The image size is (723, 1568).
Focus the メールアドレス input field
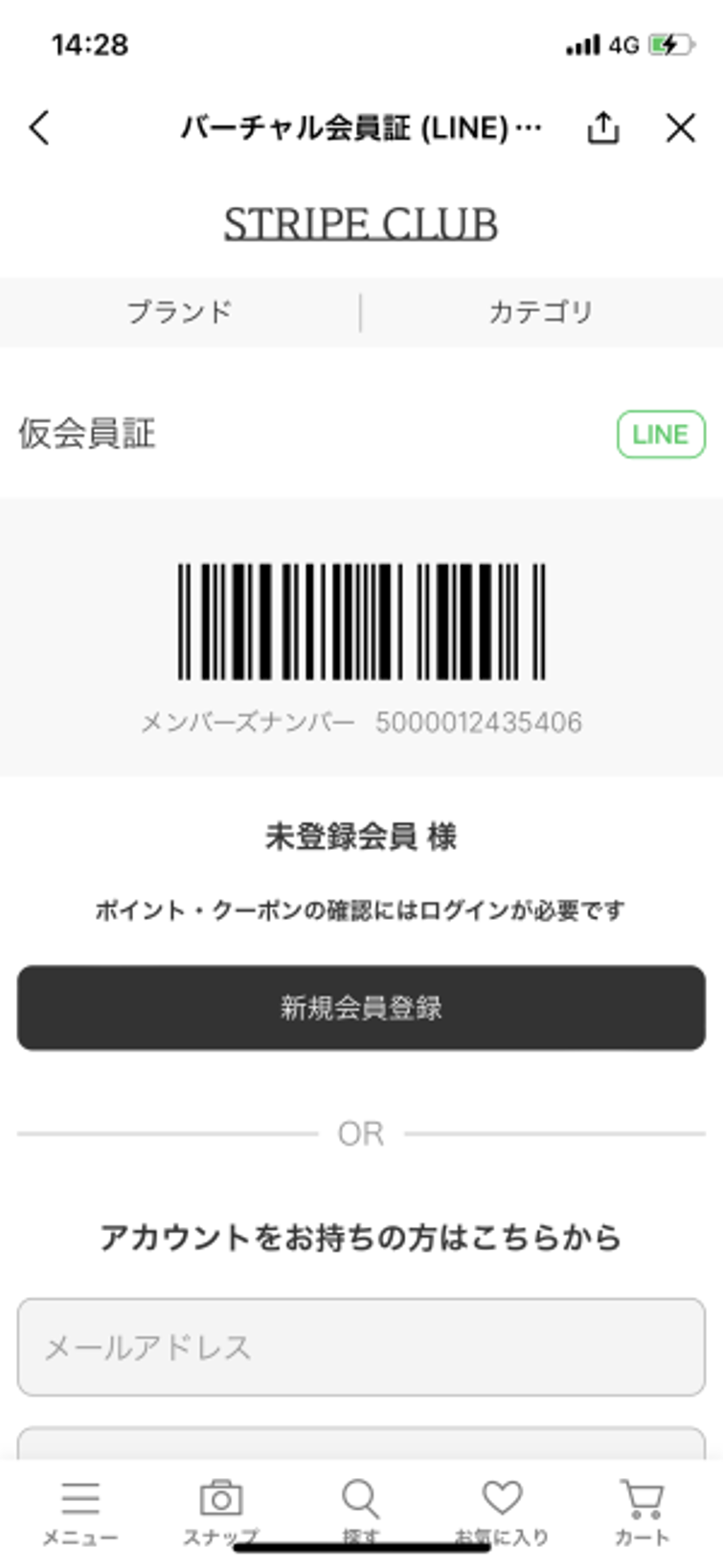pos(361,1347)
